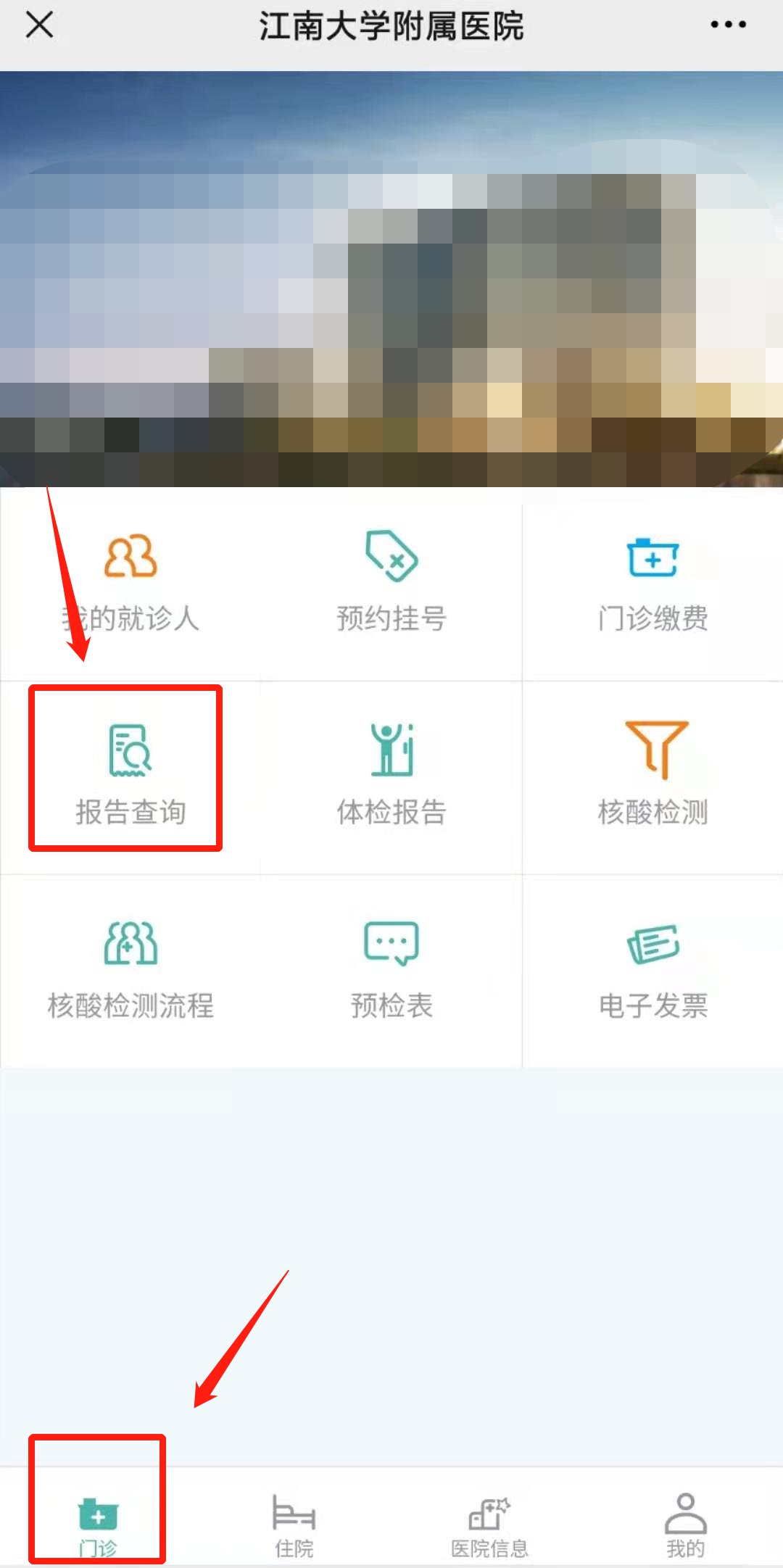Open 预约挂号 appointment booking
The image size is (783, 1568).
(391, 584)
